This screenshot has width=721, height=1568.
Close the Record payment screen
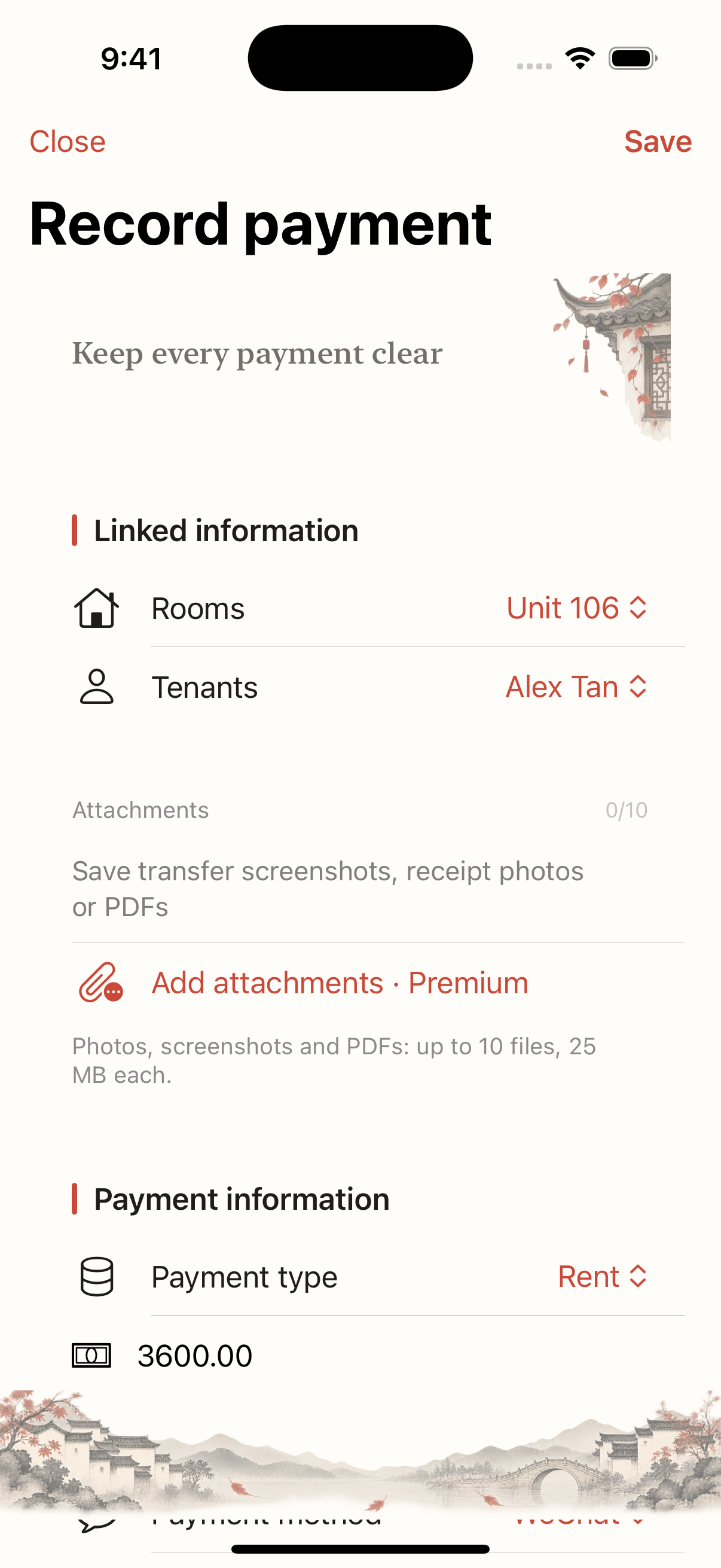click(x=68, y=142)
